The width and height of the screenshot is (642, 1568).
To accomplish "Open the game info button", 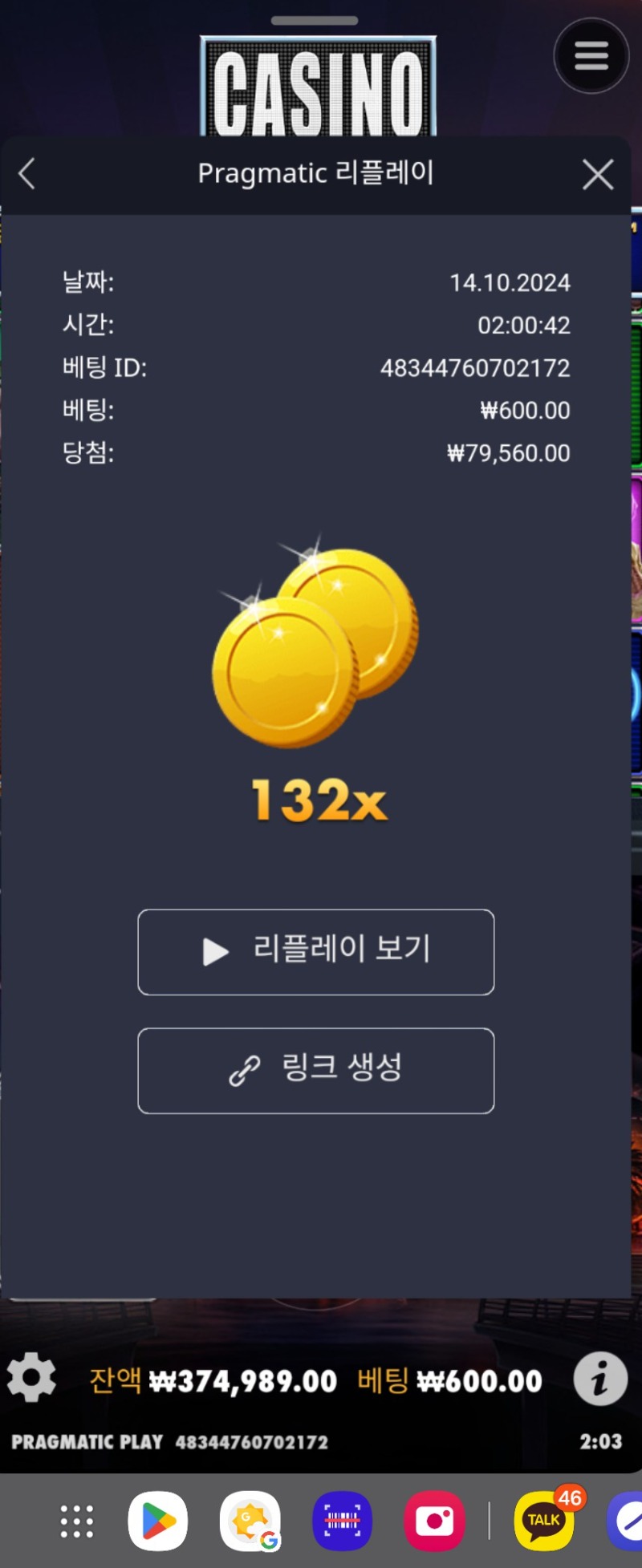I will [x=599, y=1379].
